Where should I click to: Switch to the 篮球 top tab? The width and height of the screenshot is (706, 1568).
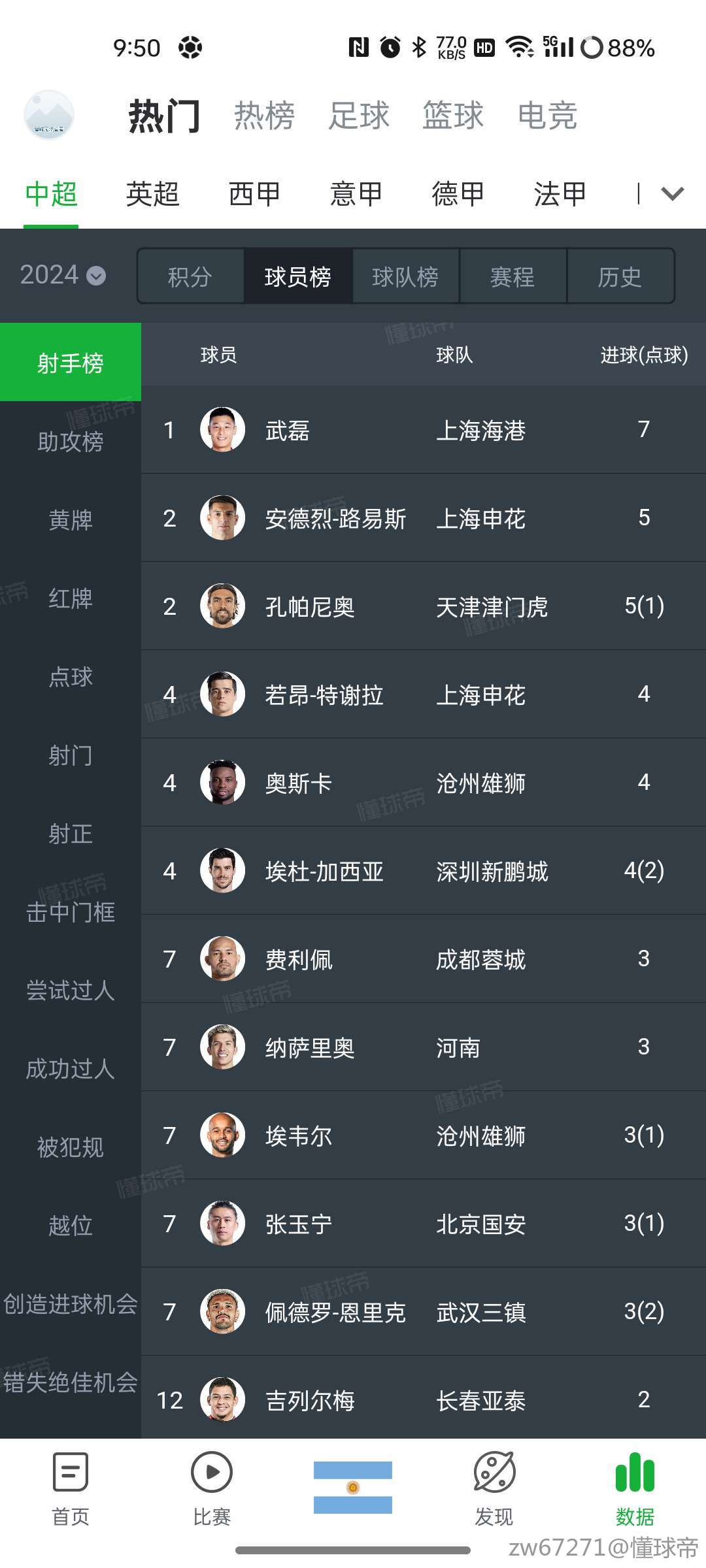(x=452, y=116)
